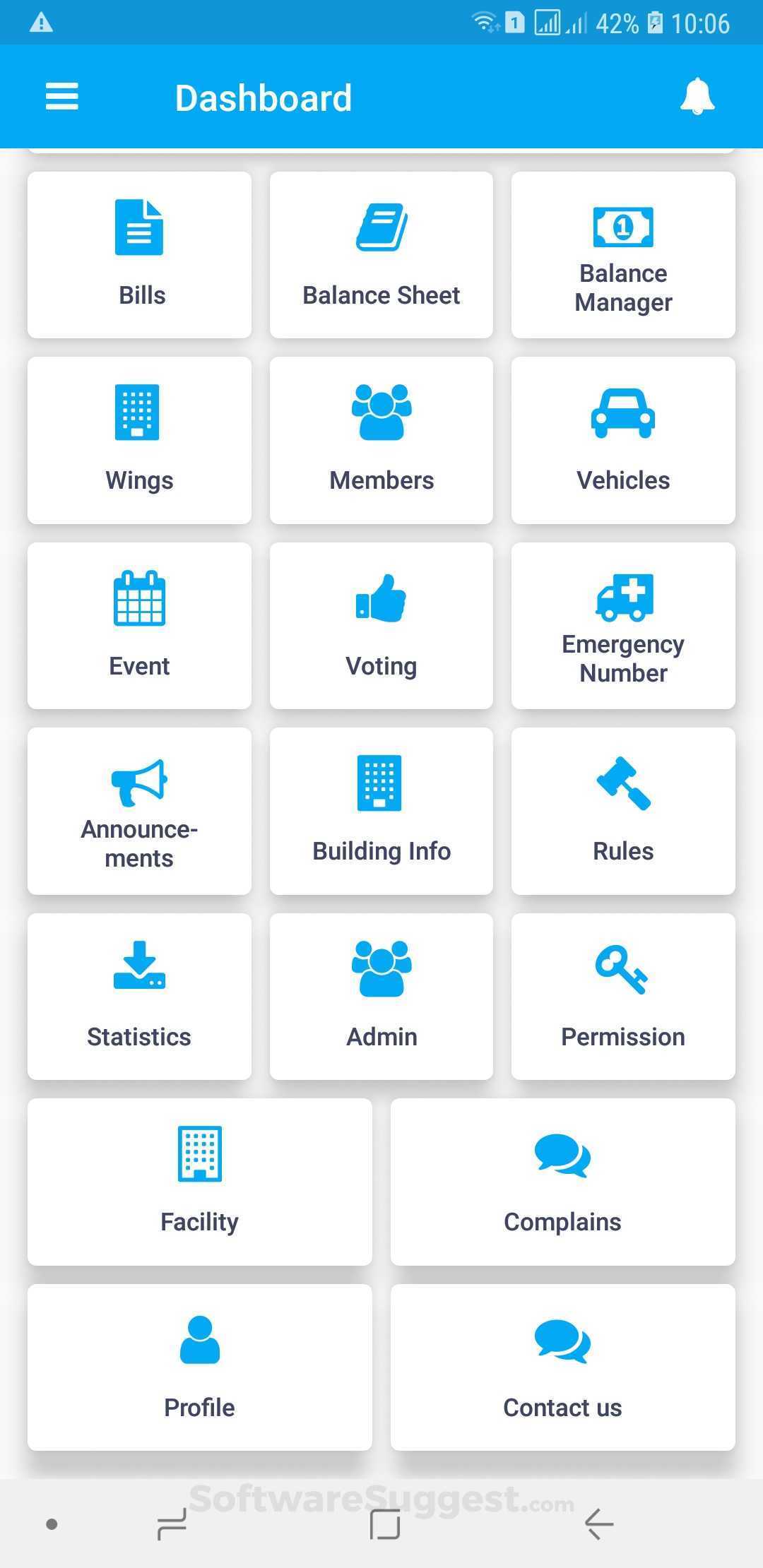This screenshot has height=1568, width=763.
Task: Open the Wings section
Action: pos(139,440)
